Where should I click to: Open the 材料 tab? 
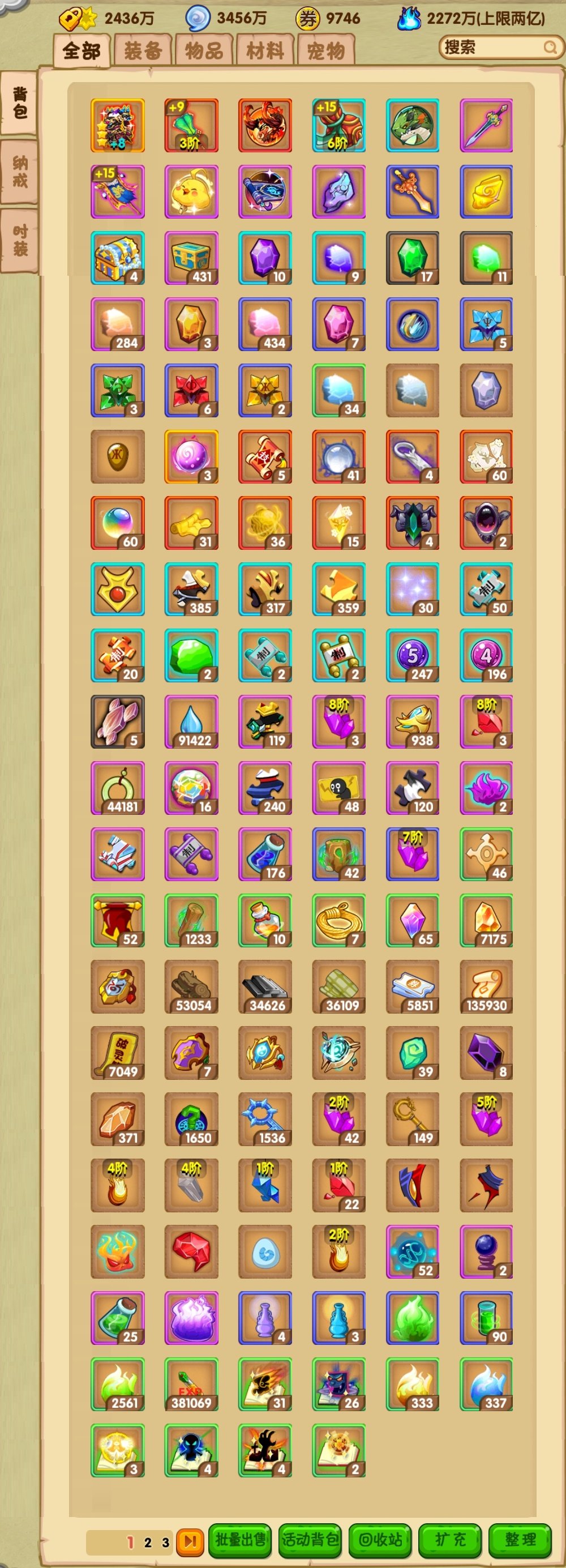point(265,50)
